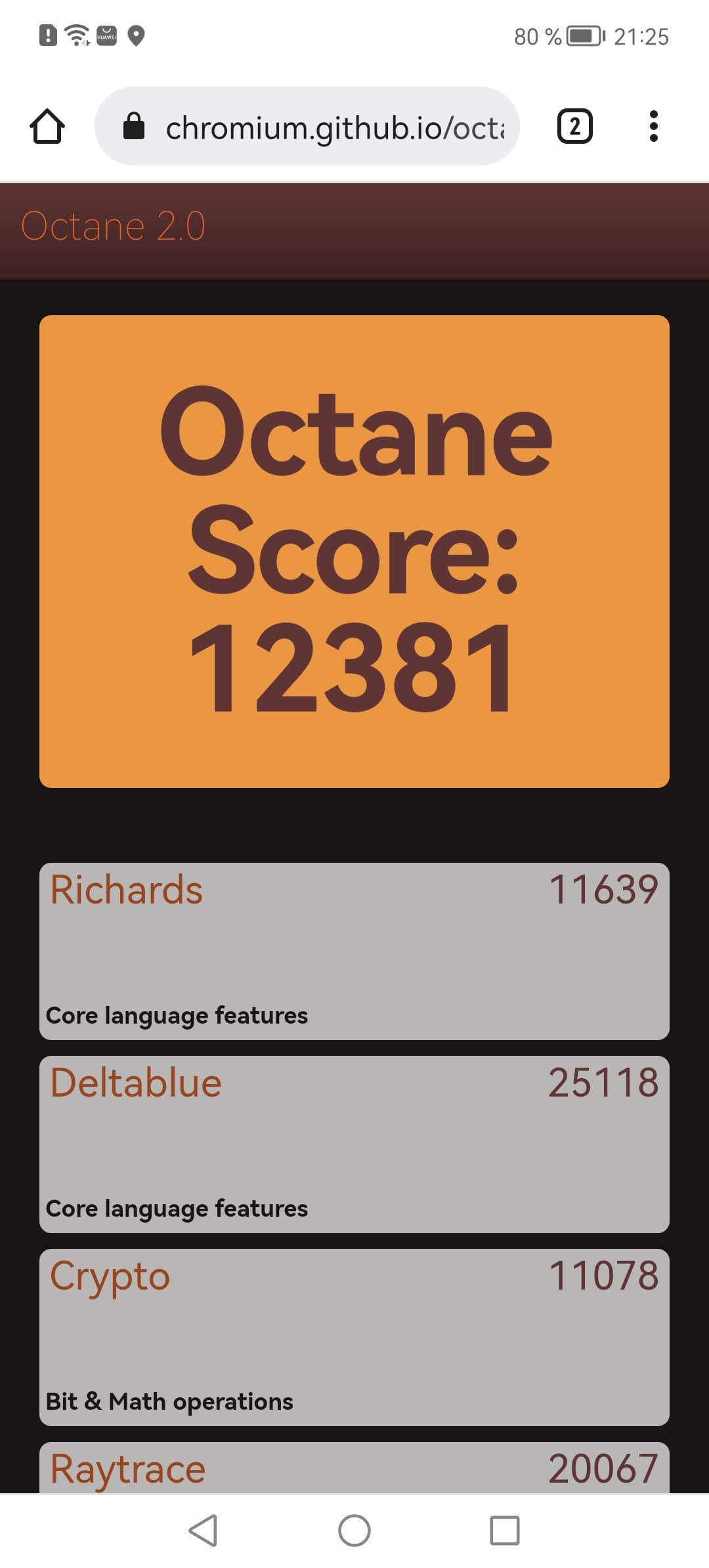Go back using the system back button
709x1568 pixels.
point(203,1531)
